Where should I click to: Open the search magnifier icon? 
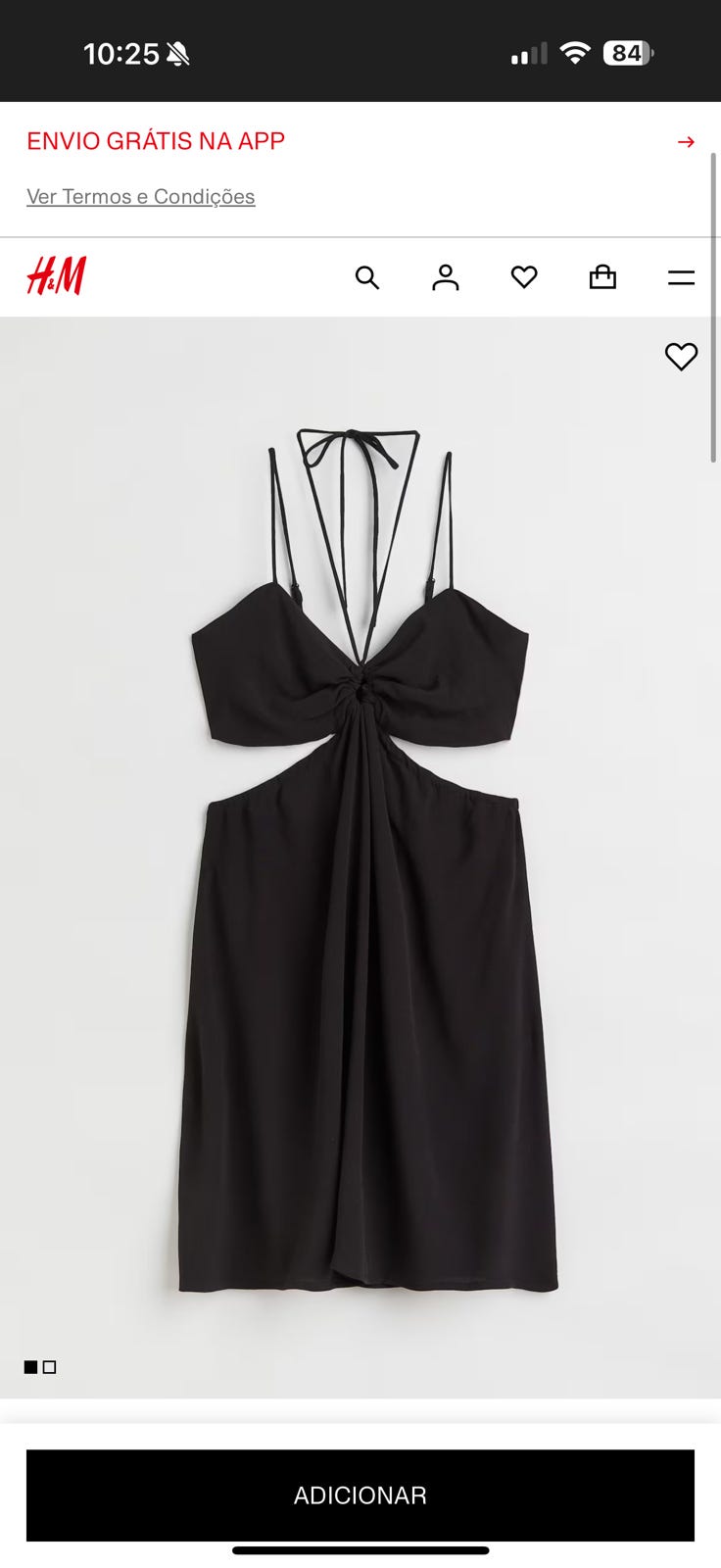point(367,277)
